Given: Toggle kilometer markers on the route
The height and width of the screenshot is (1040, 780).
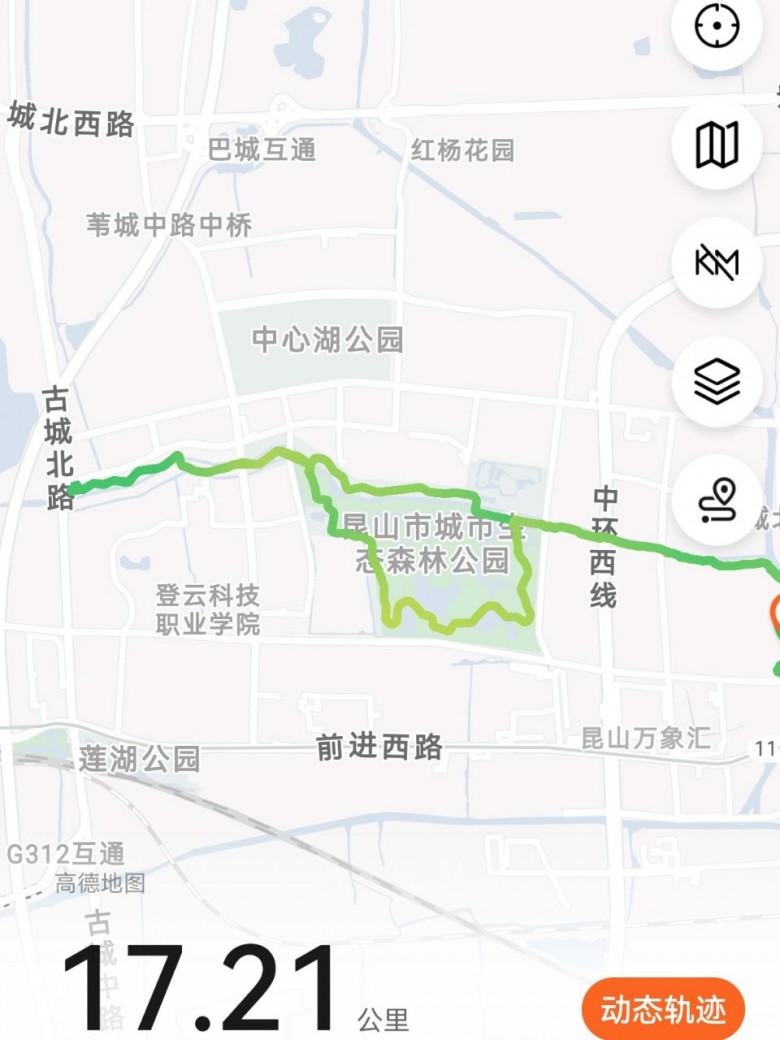Looking at the screenshot, I should 717,263.
